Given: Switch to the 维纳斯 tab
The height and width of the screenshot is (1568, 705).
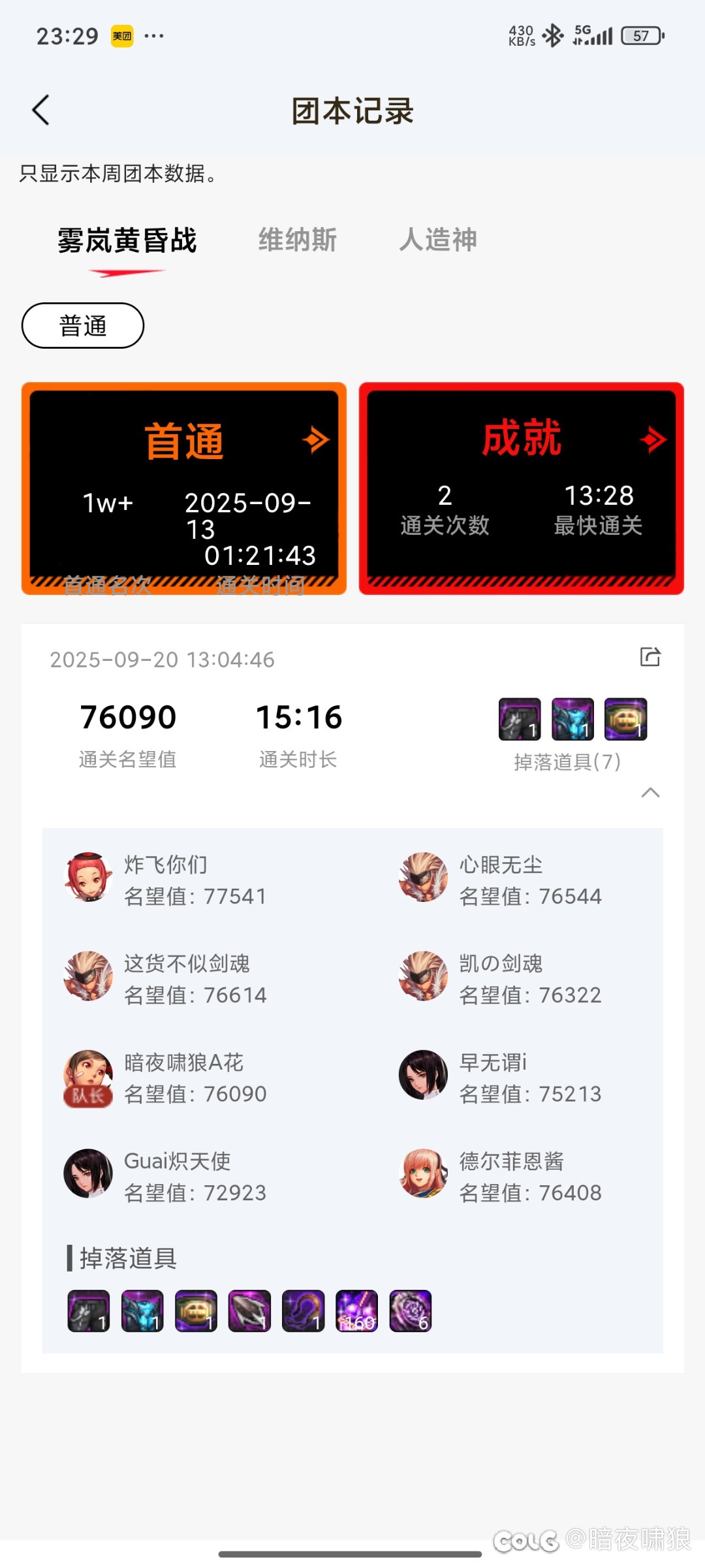Looking at the screenshot, I should click(298, 240).
